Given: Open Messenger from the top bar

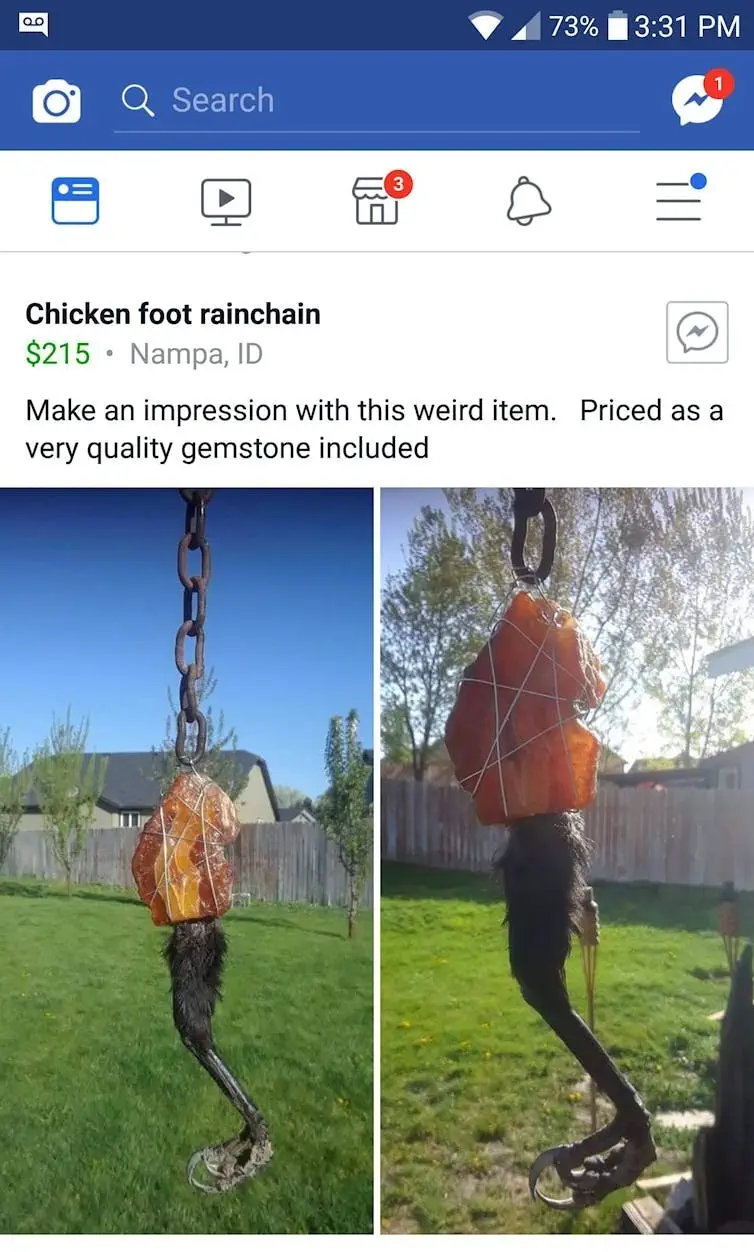Looking at the screenshot, I should pyautogui.click(x=697, y=100).
